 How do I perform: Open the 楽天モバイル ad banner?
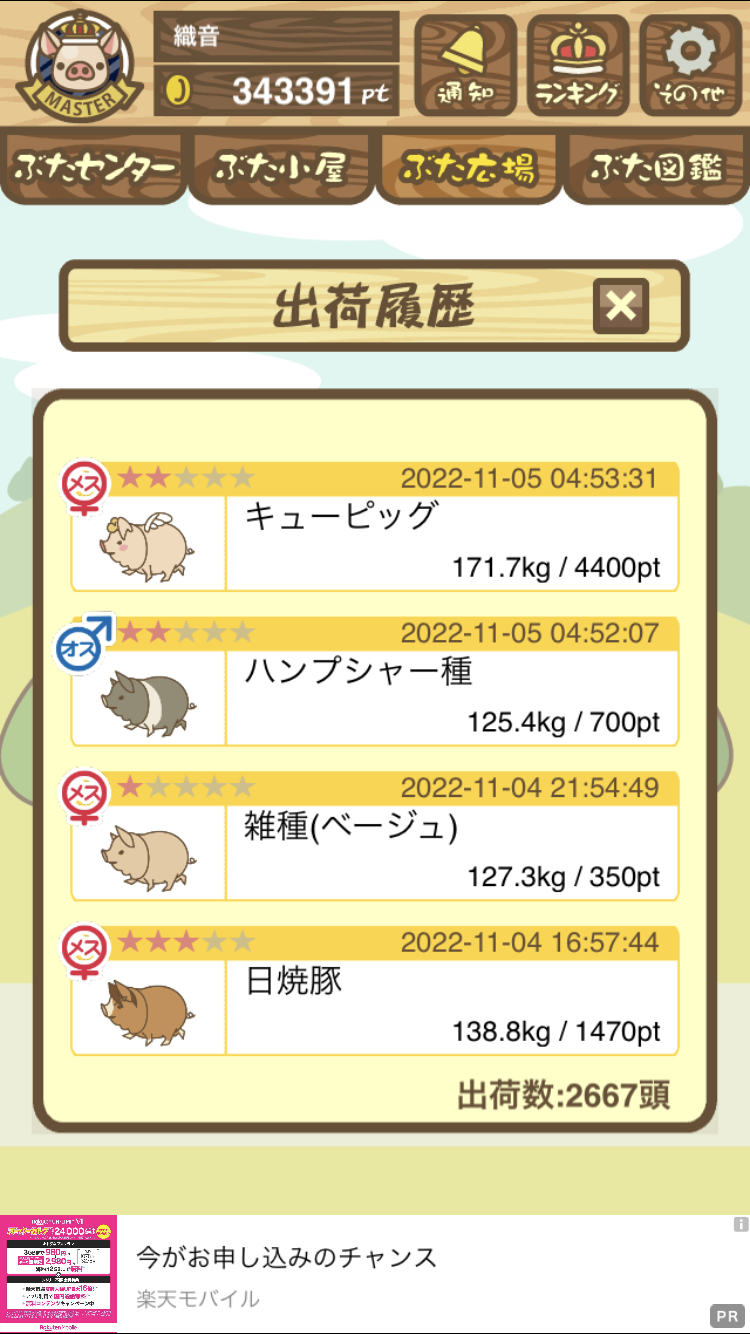(x=375, y=1274)
